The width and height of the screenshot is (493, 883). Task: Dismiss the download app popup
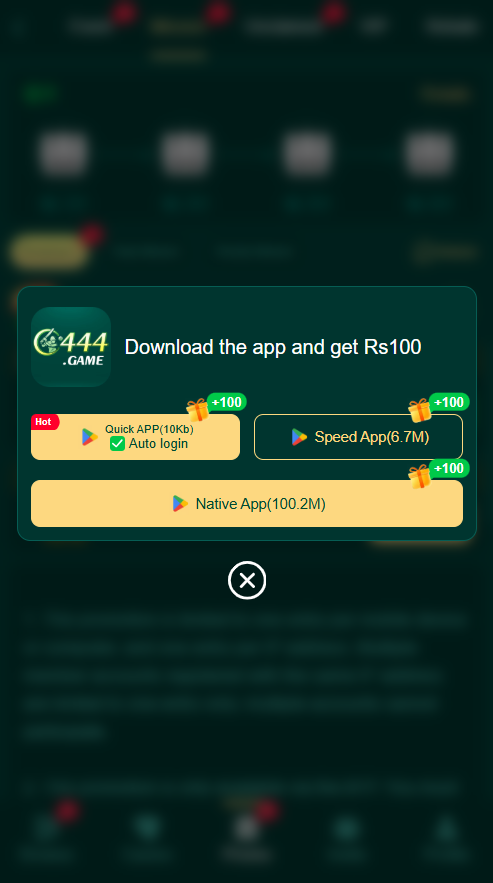pyautogui.click(x=247, y=580)
